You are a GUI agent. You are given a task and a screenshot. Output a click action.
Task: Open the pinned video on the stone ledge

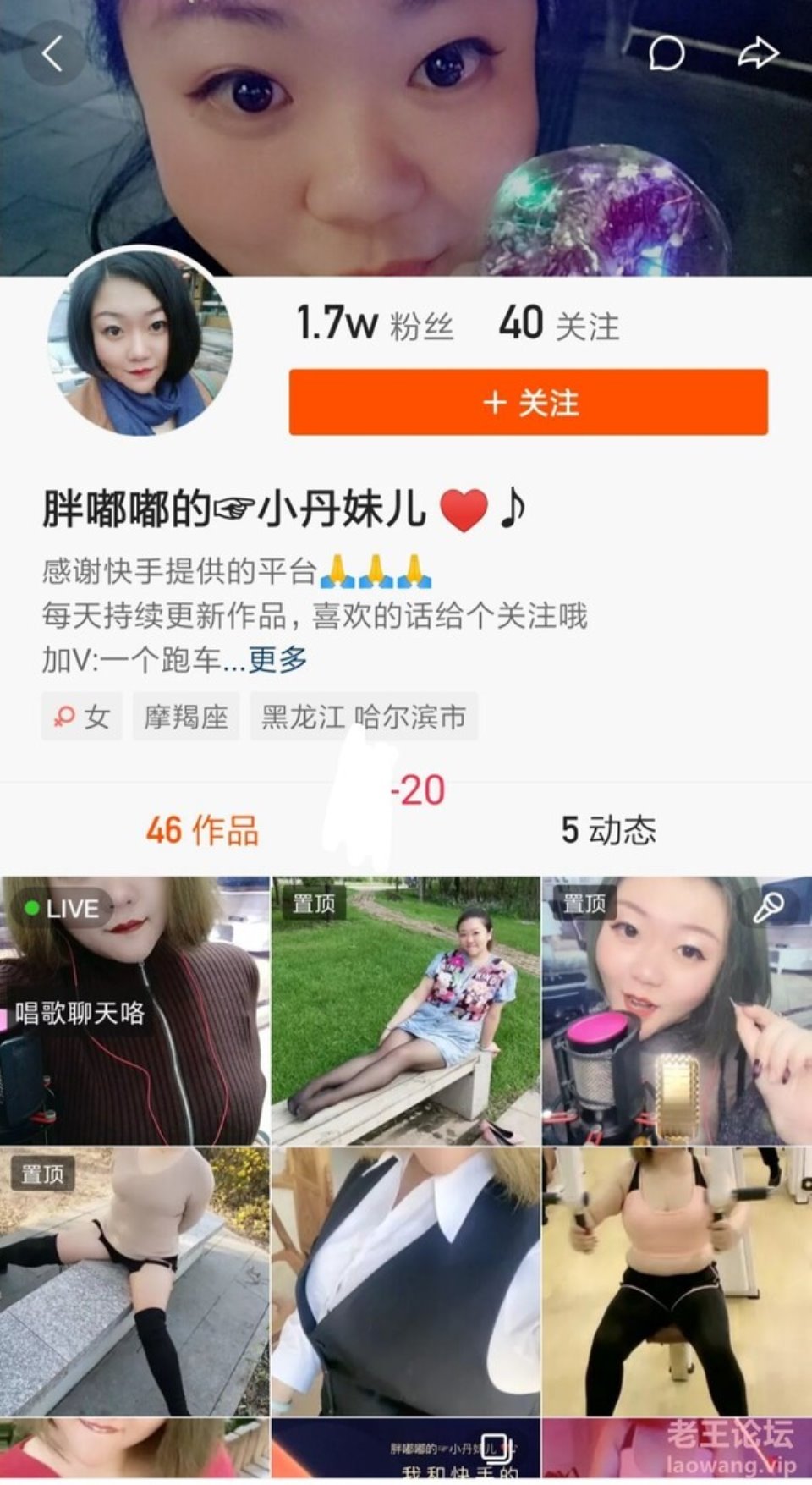tap(134, 1282)
